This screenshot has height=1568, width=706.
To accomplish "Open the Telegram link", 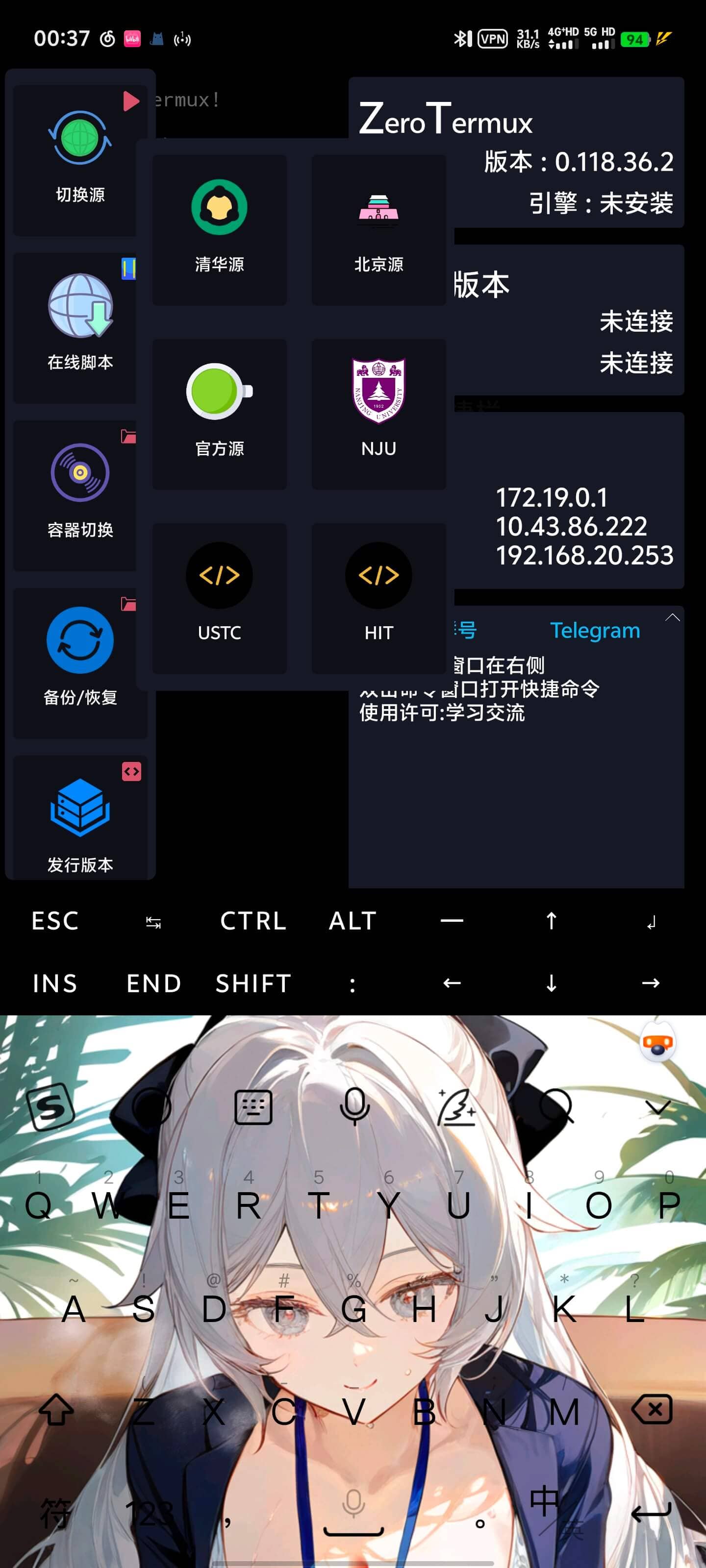I will coord(595,630).
